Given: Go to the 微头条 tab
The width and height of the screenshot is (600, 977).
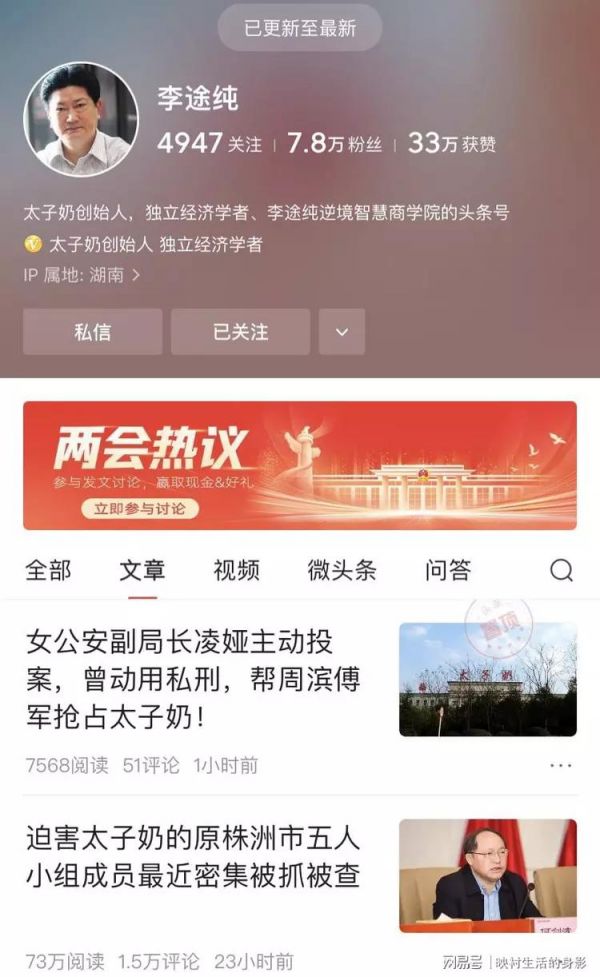Looking at the screenshot, I should [x=342, y=570].
